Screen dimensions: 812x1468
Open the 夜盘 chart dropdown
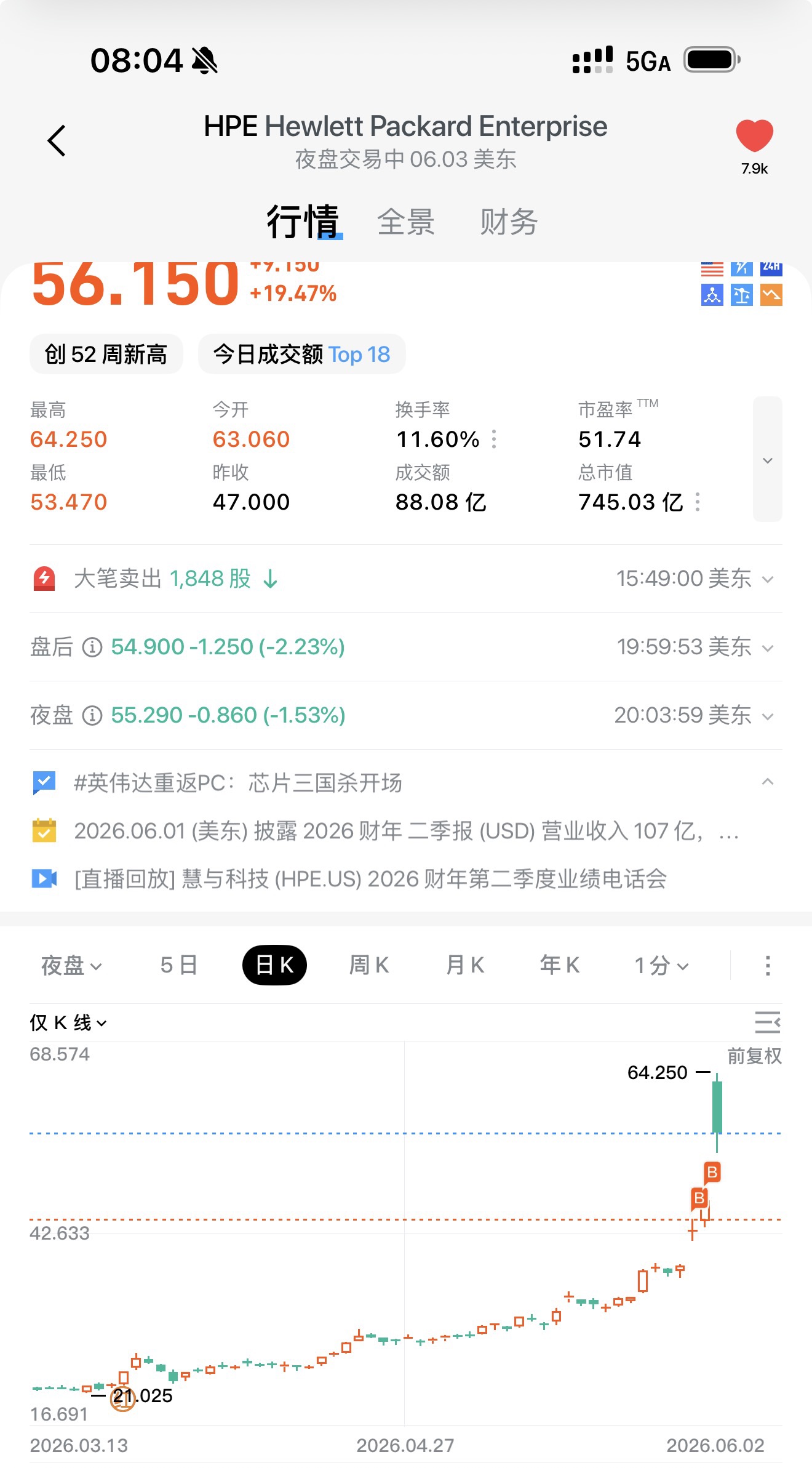[x=71, y=965]
